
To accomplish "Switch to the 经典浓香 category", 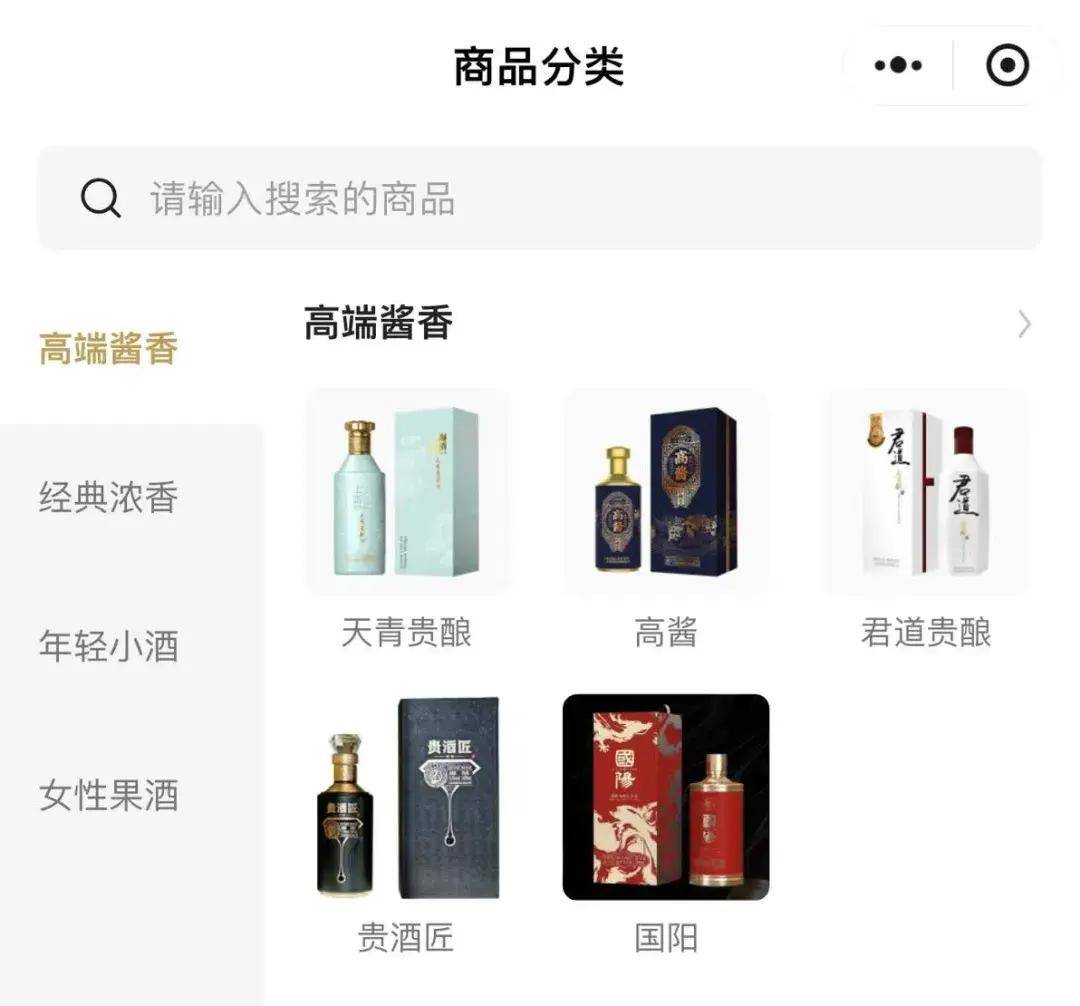I will point(108,497).
